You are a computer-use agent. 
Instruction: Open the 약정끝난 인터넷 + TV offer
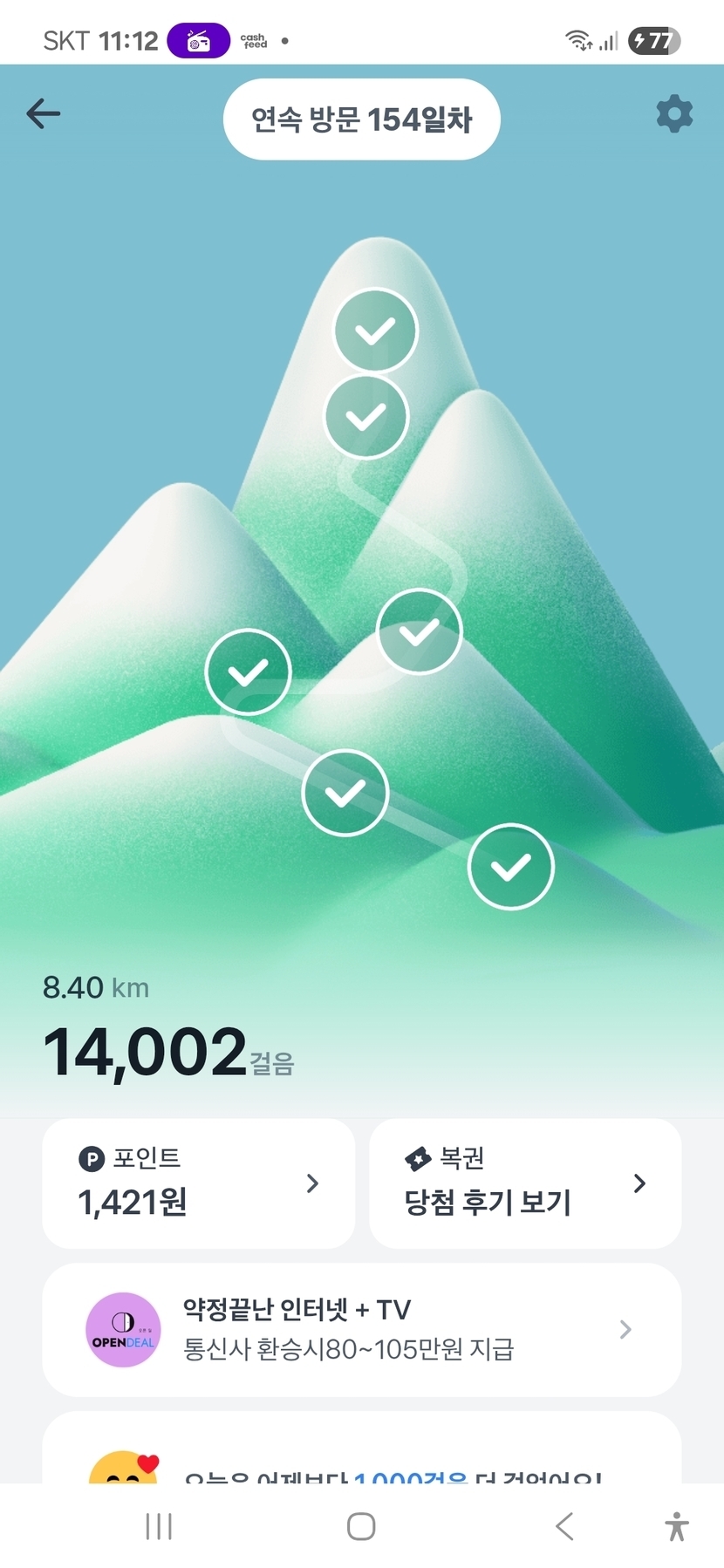(361, 1329)
